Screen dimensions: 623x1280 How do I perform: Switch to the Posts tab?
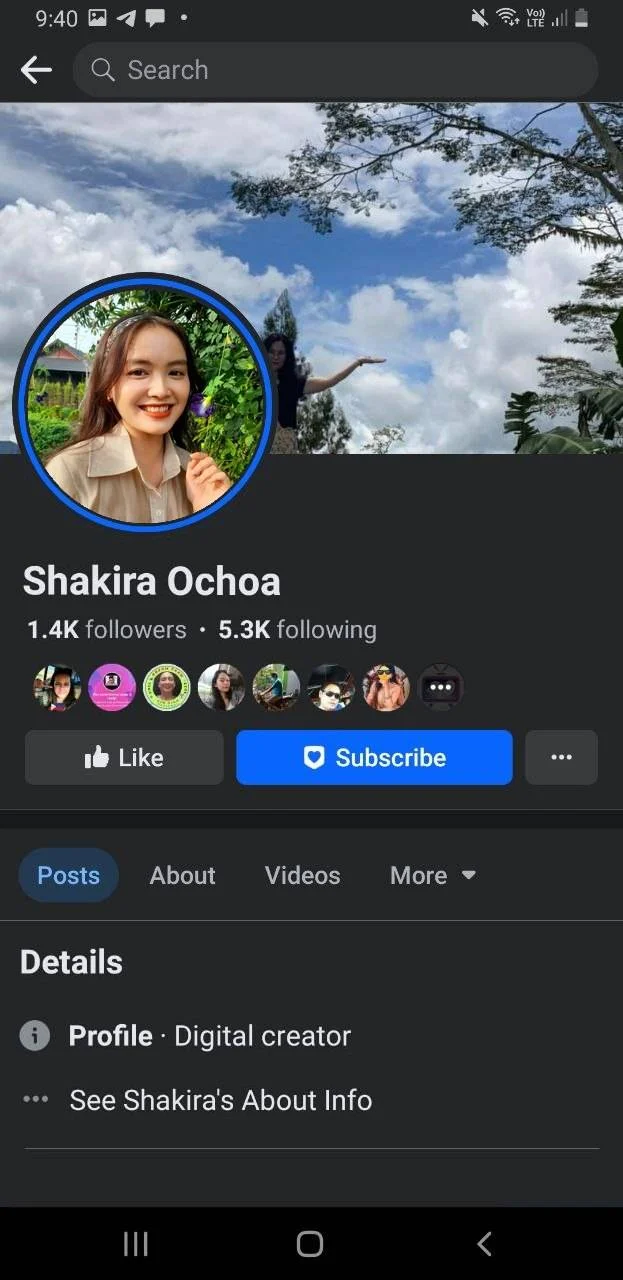coord(68,875)
